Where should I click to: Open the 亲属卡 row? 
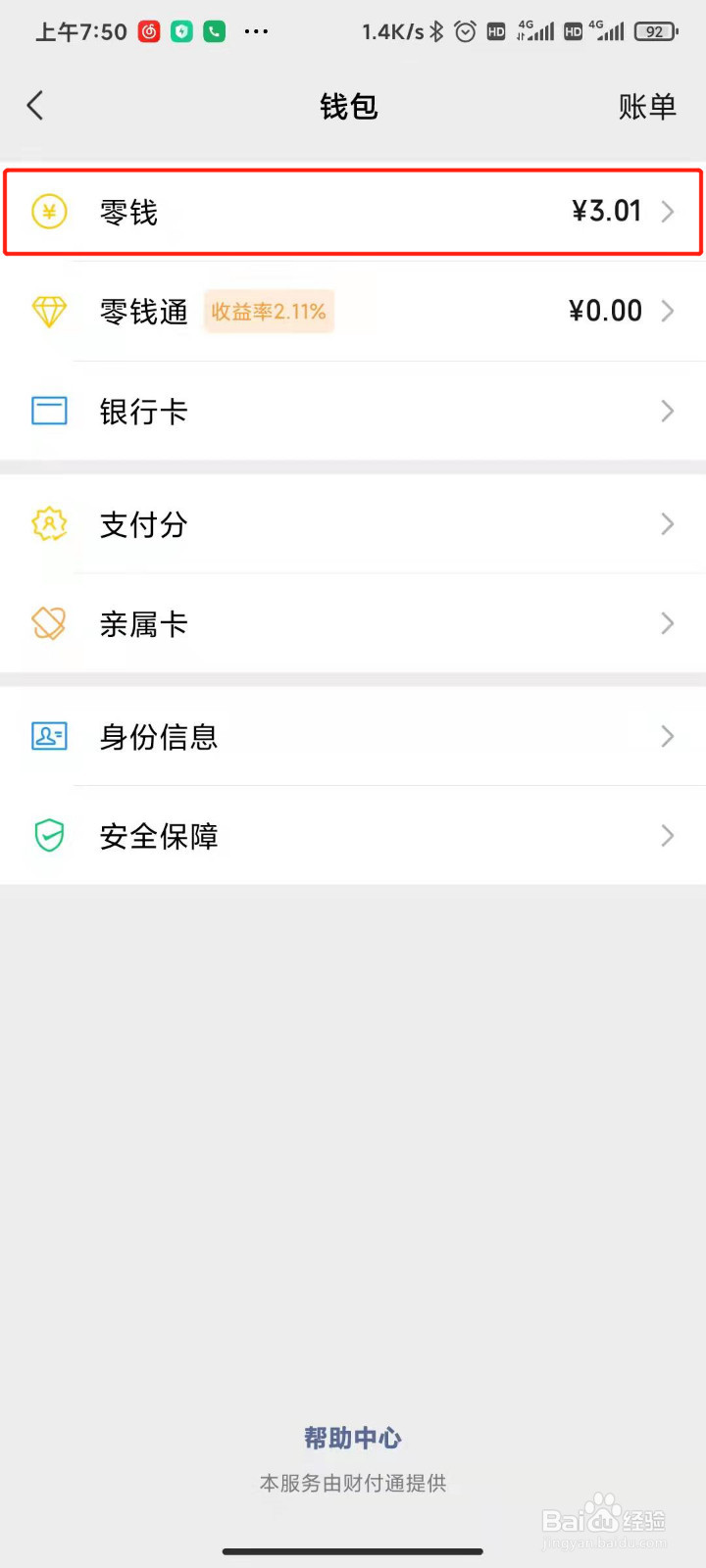tap(353, 623)
